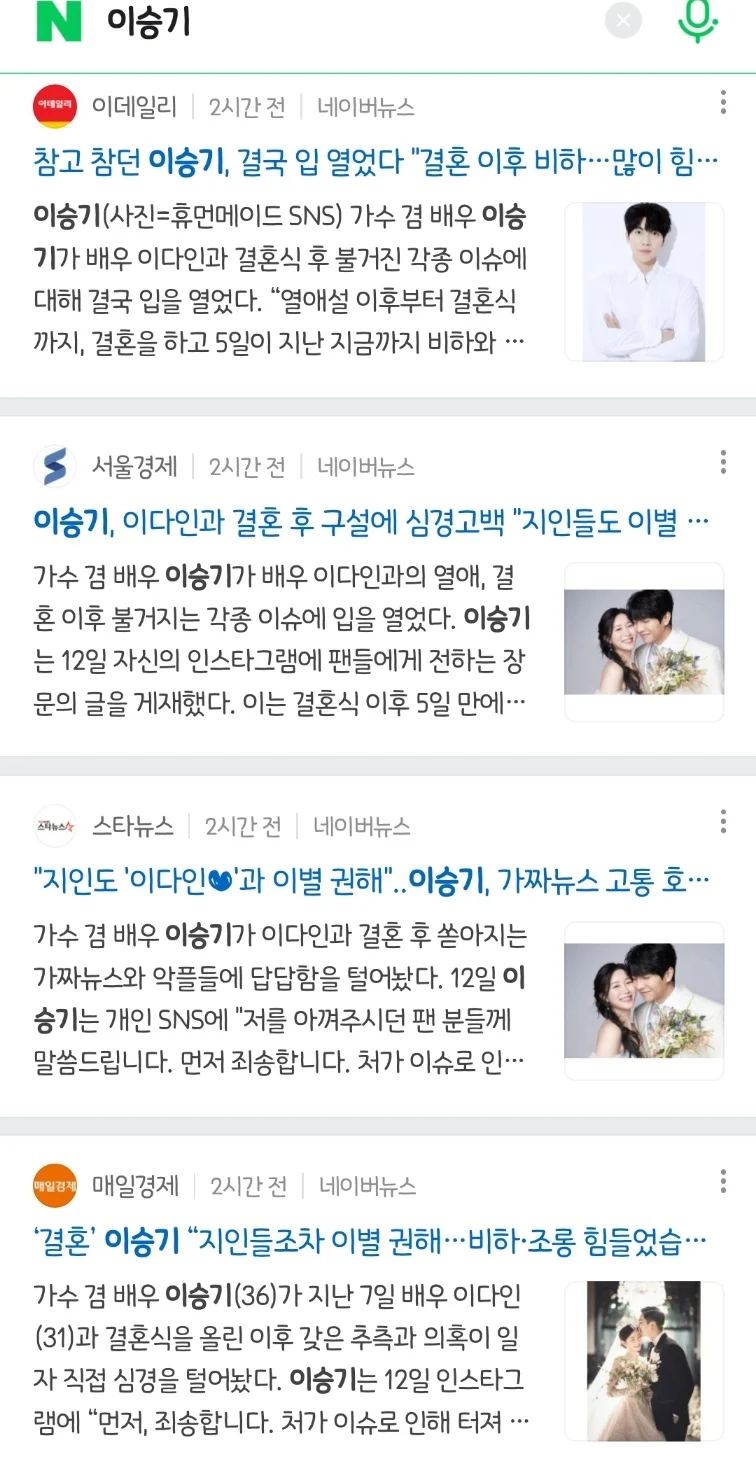Open the 서울경제 wedding photo thumbnail
The width and height of the screenshot is (756, 1474).
pyautogui.click(x=644, y=642)
